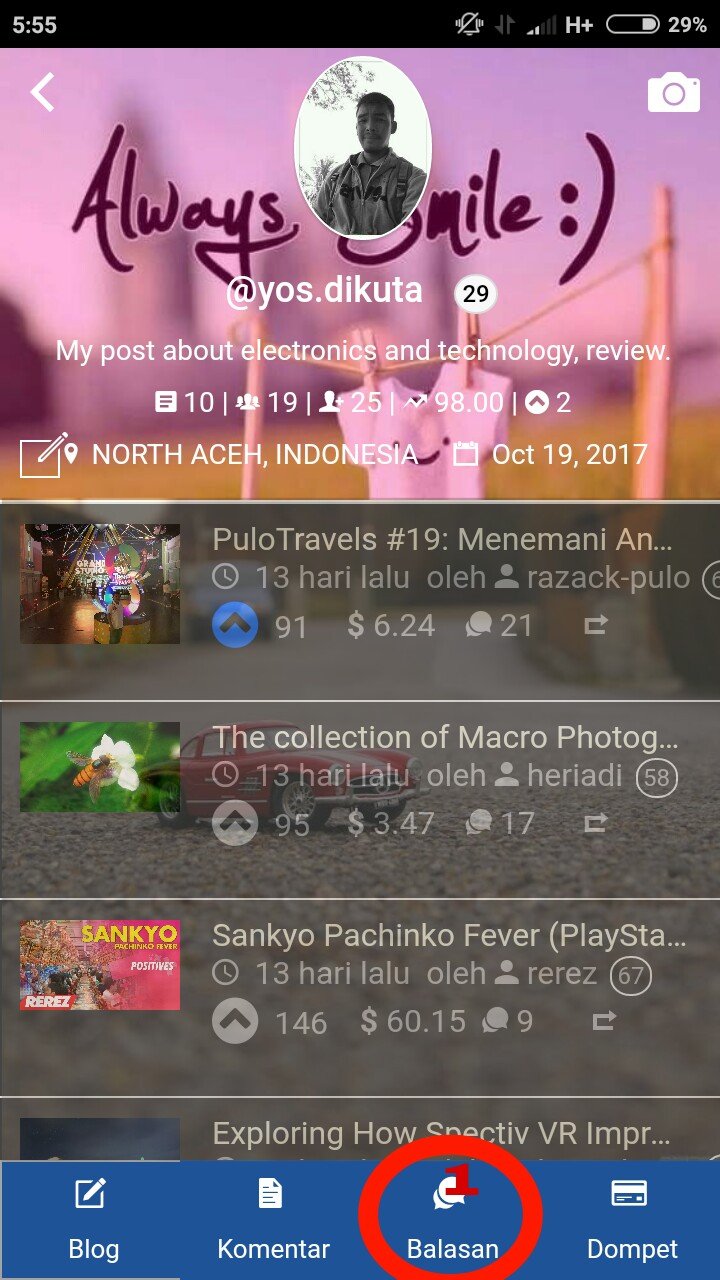Open The collection of Macro Photography post
The height and width of the screenshot is (1280, 720).
point(446,738)
